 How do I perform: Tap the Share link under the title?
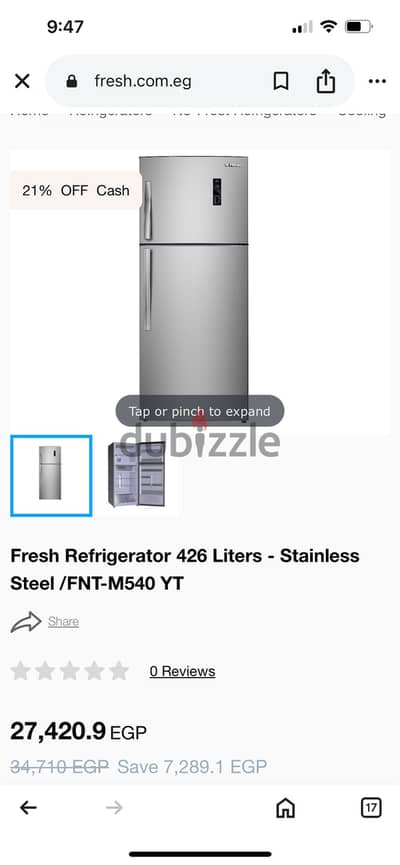click(63, 622)
